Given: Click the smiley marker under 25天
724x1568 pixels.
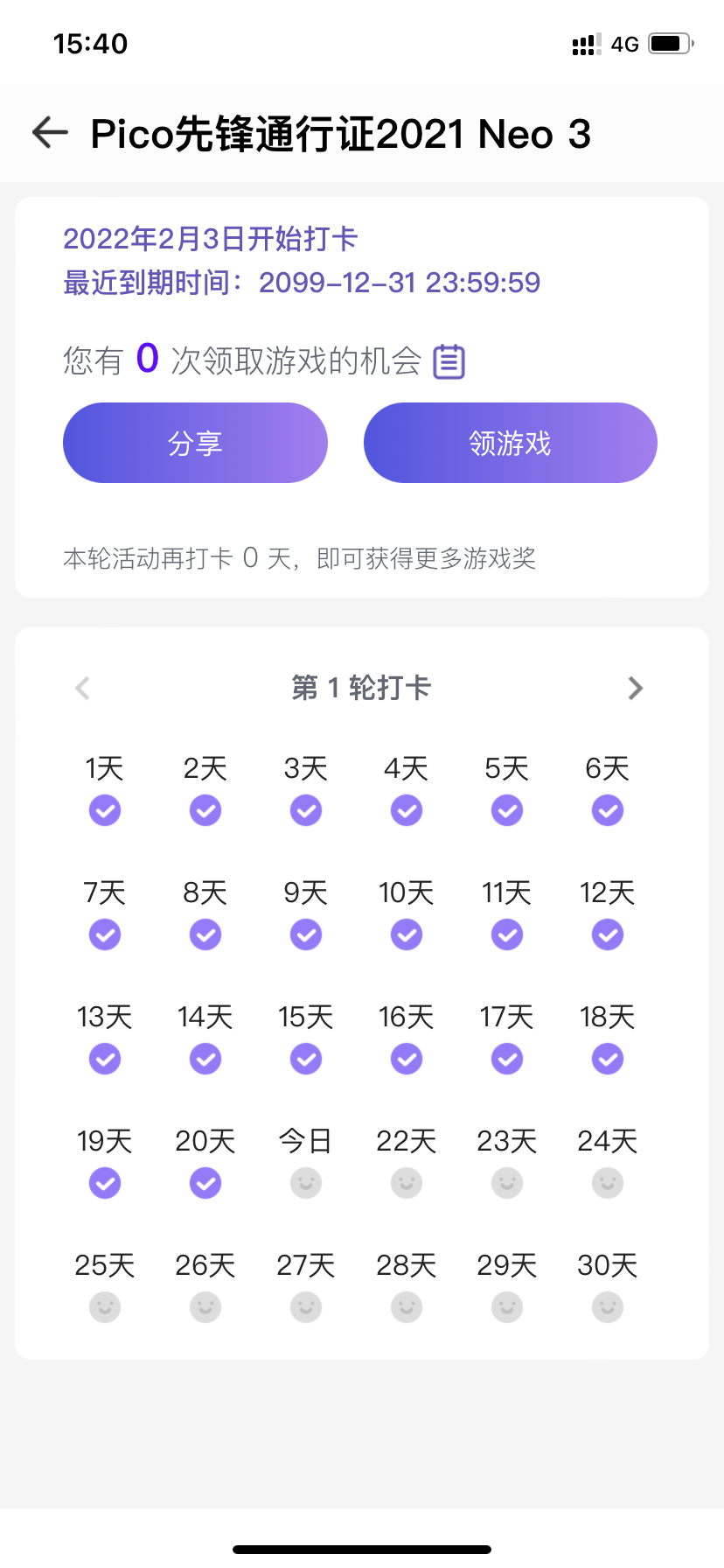Looking at the screenshot, I should [x=104, y=1306].
